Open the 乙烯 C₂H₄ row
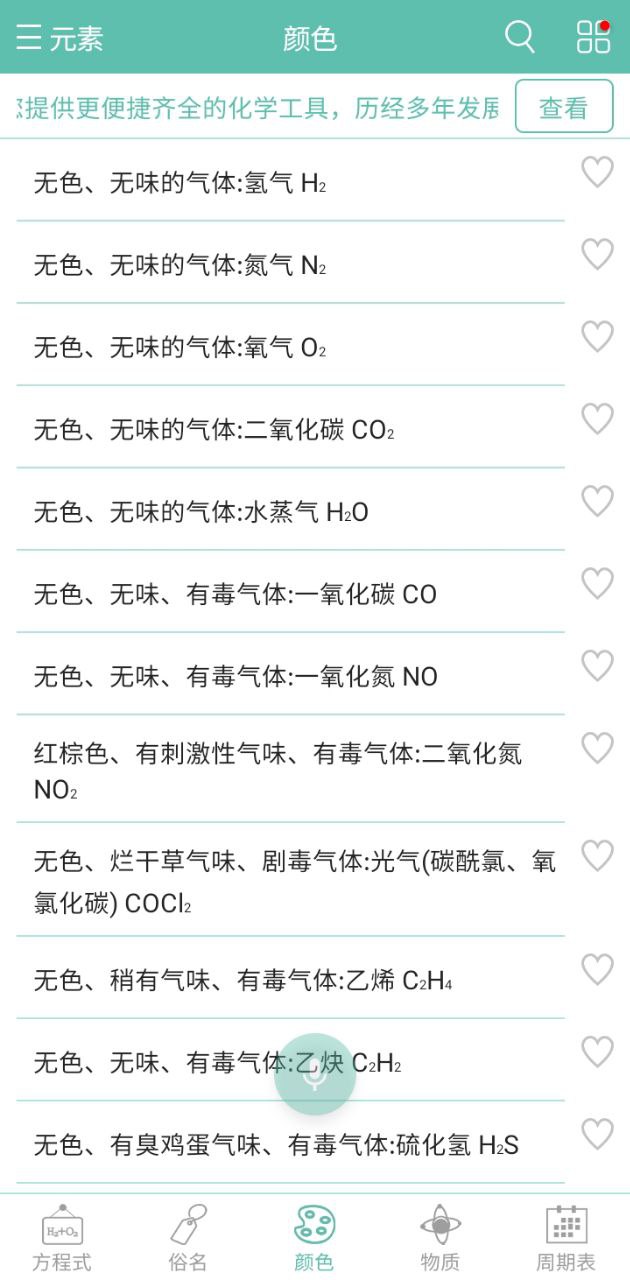 (x=291, y=979)
